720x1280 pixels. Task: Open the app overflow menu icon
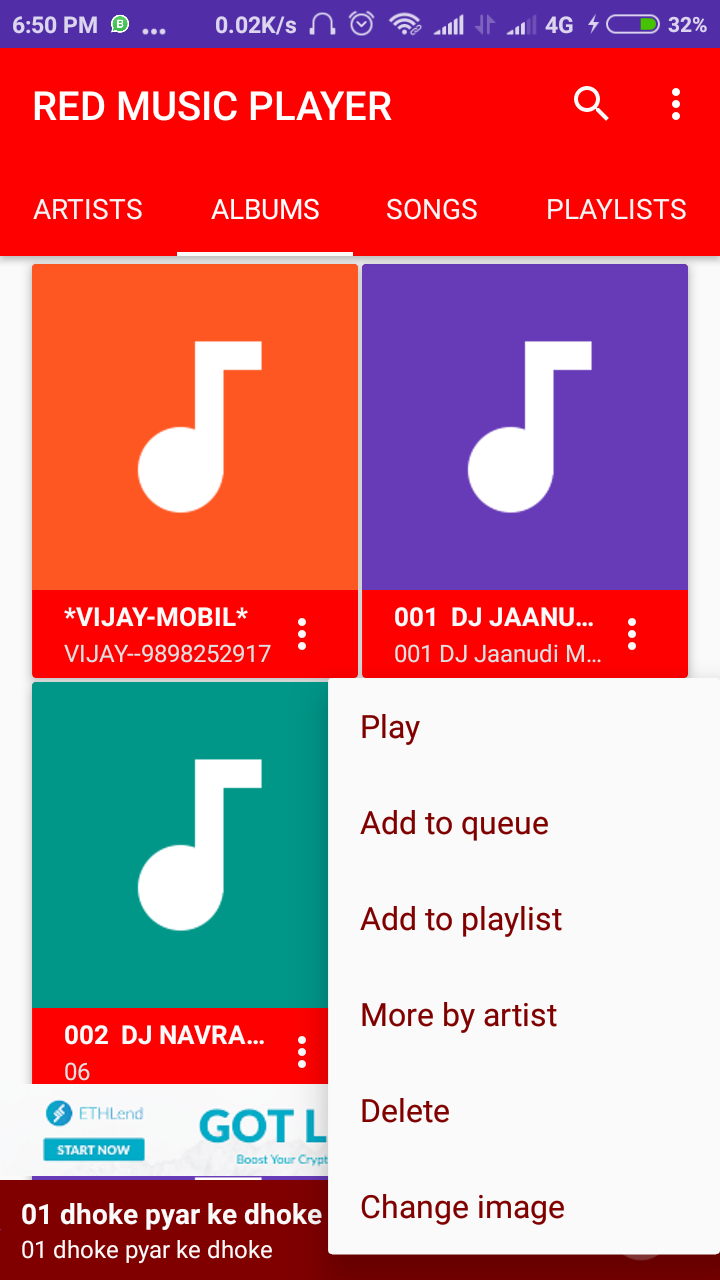coord(675,104)
